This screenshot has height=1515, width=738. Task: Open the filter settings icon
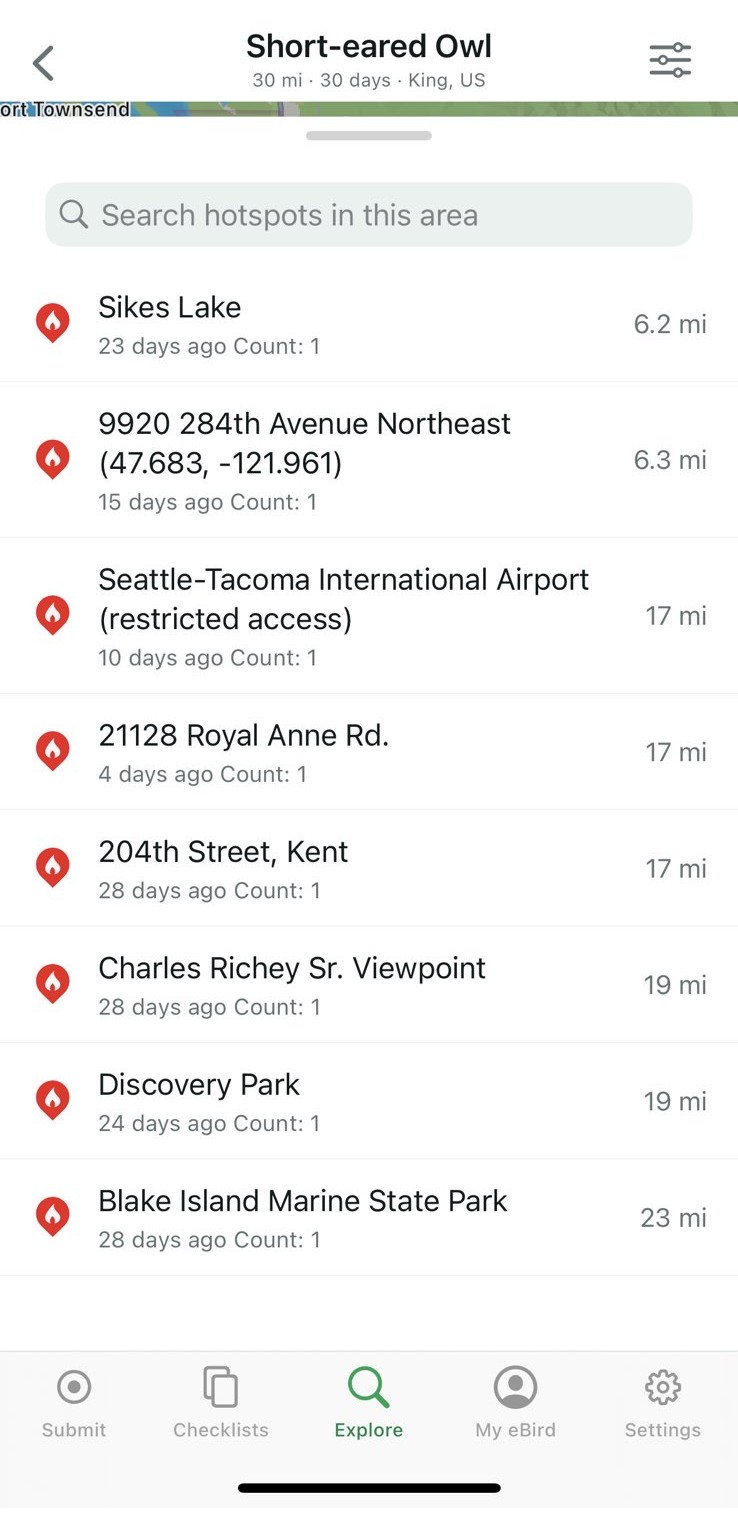pos(669,60)
